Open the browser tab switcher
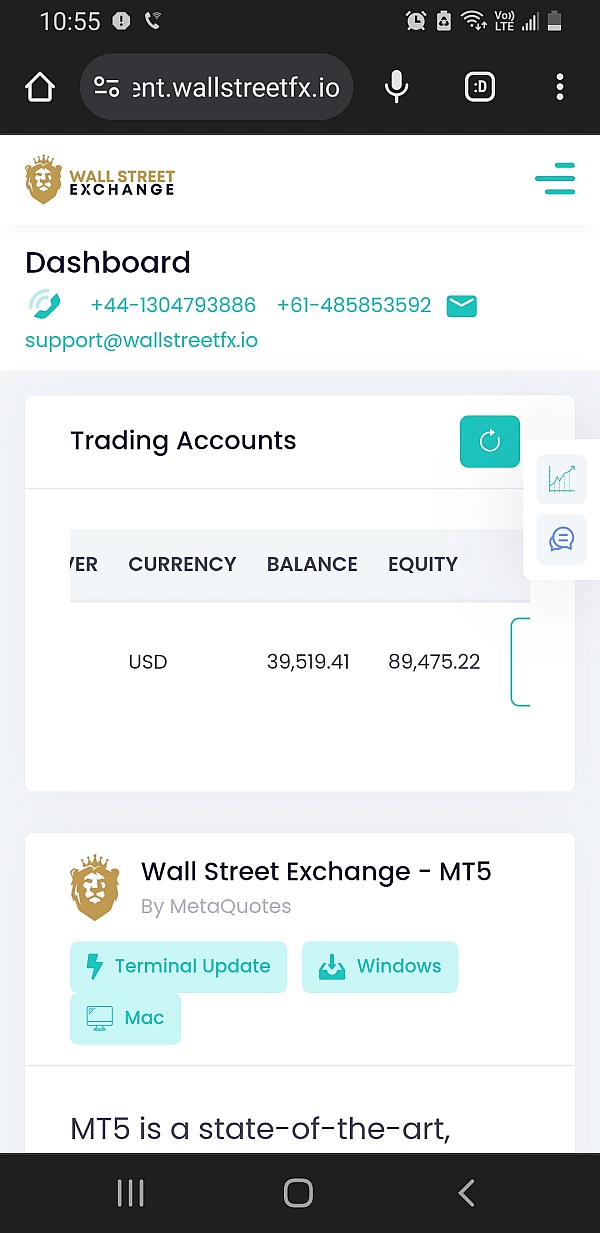Image resolution: width=600 pixels, height=1233 pixels. (481, 87)
